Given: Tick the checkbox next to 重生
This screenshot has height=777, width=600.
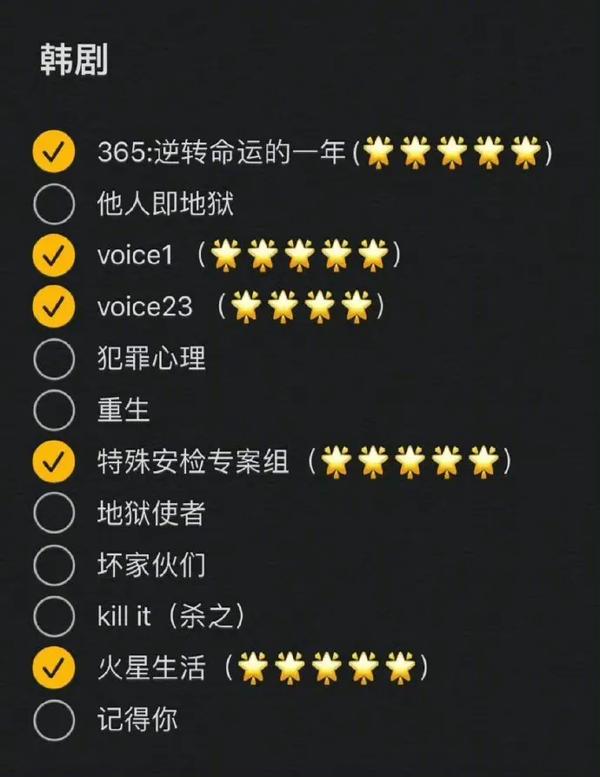Looking at the screenshot, I should tap(54, 410).
